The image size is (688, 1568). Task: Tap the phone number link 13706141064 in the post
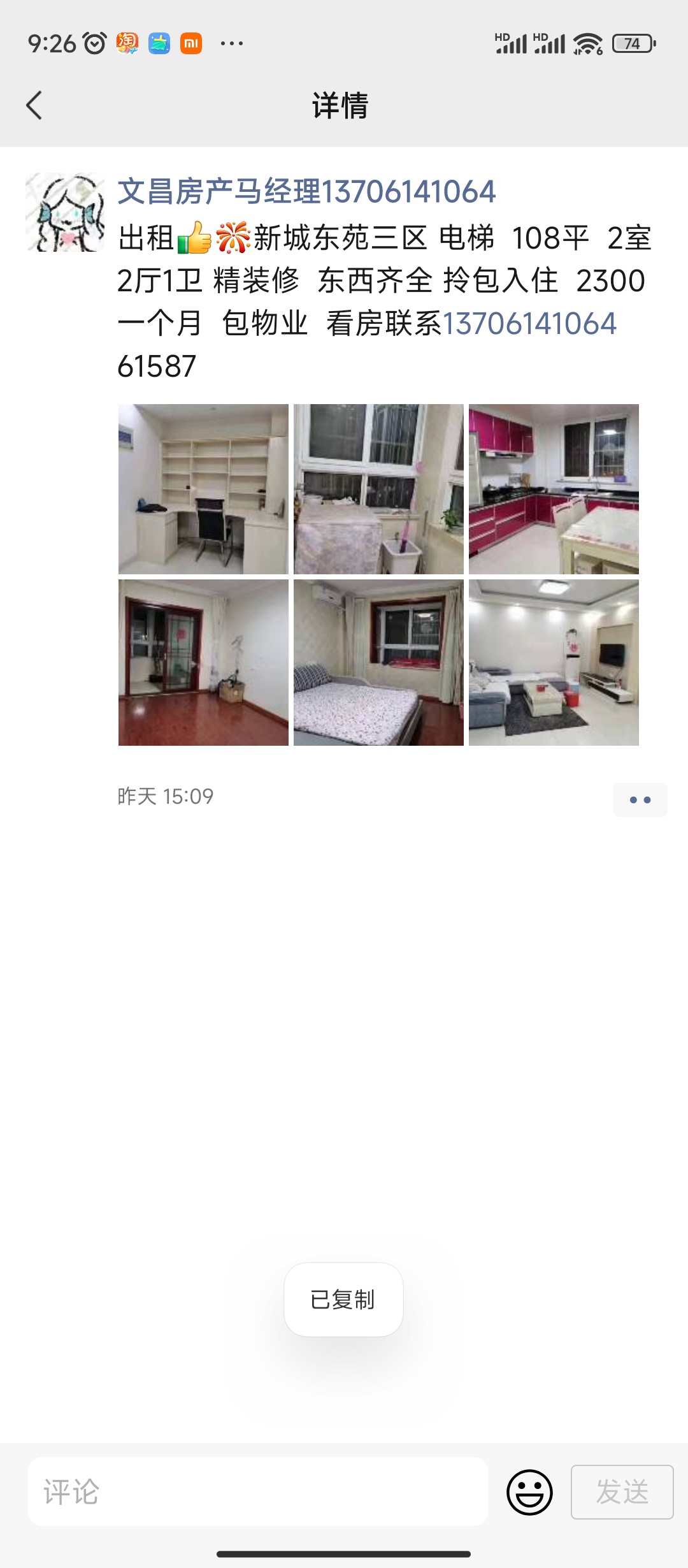529,324
